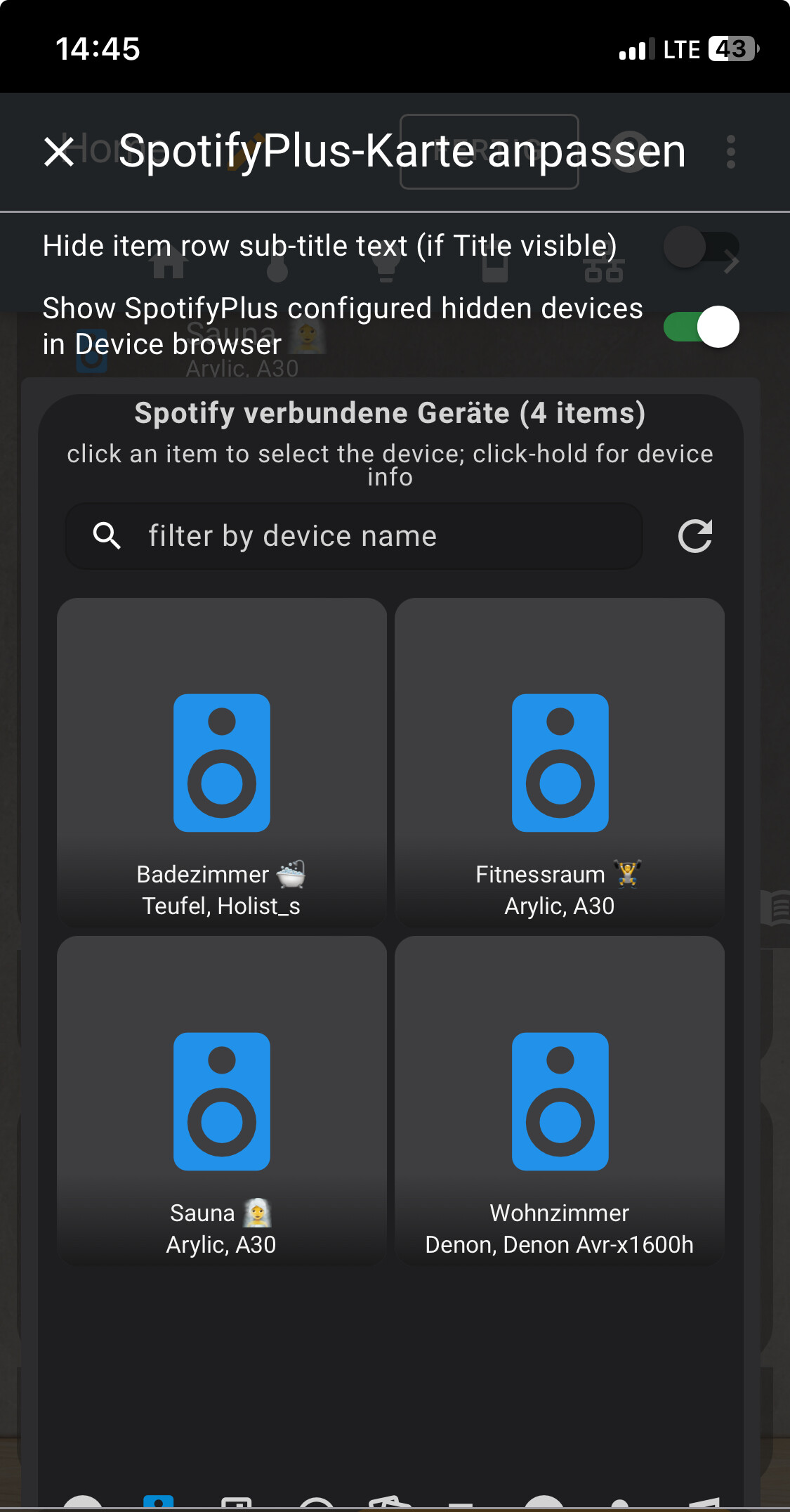Disable Show SpotifyPlus configured hidden devices
The image size is (790, 1512).
point(701,327)
